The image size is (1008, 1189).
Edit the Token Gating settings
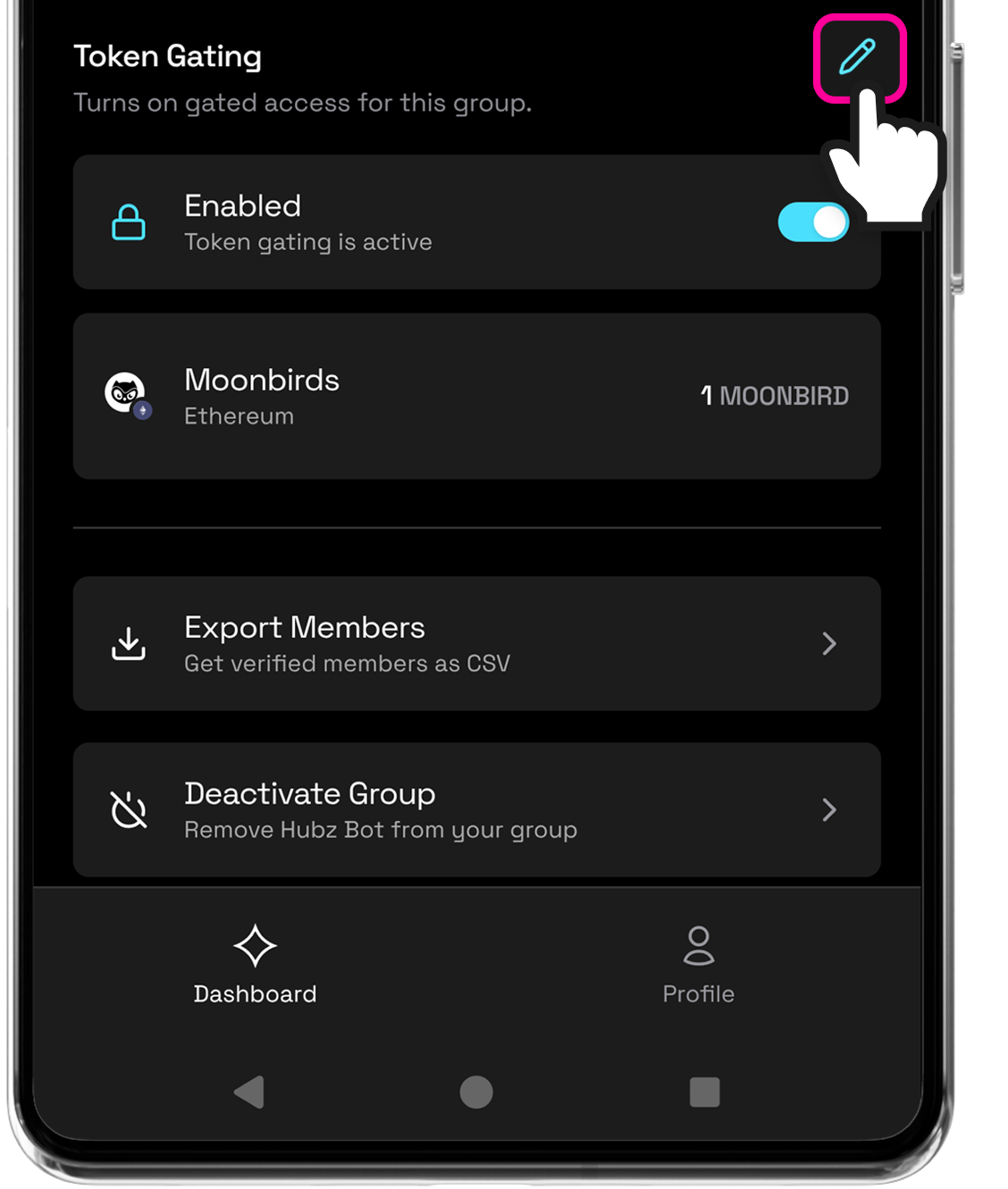pos(858,57)
